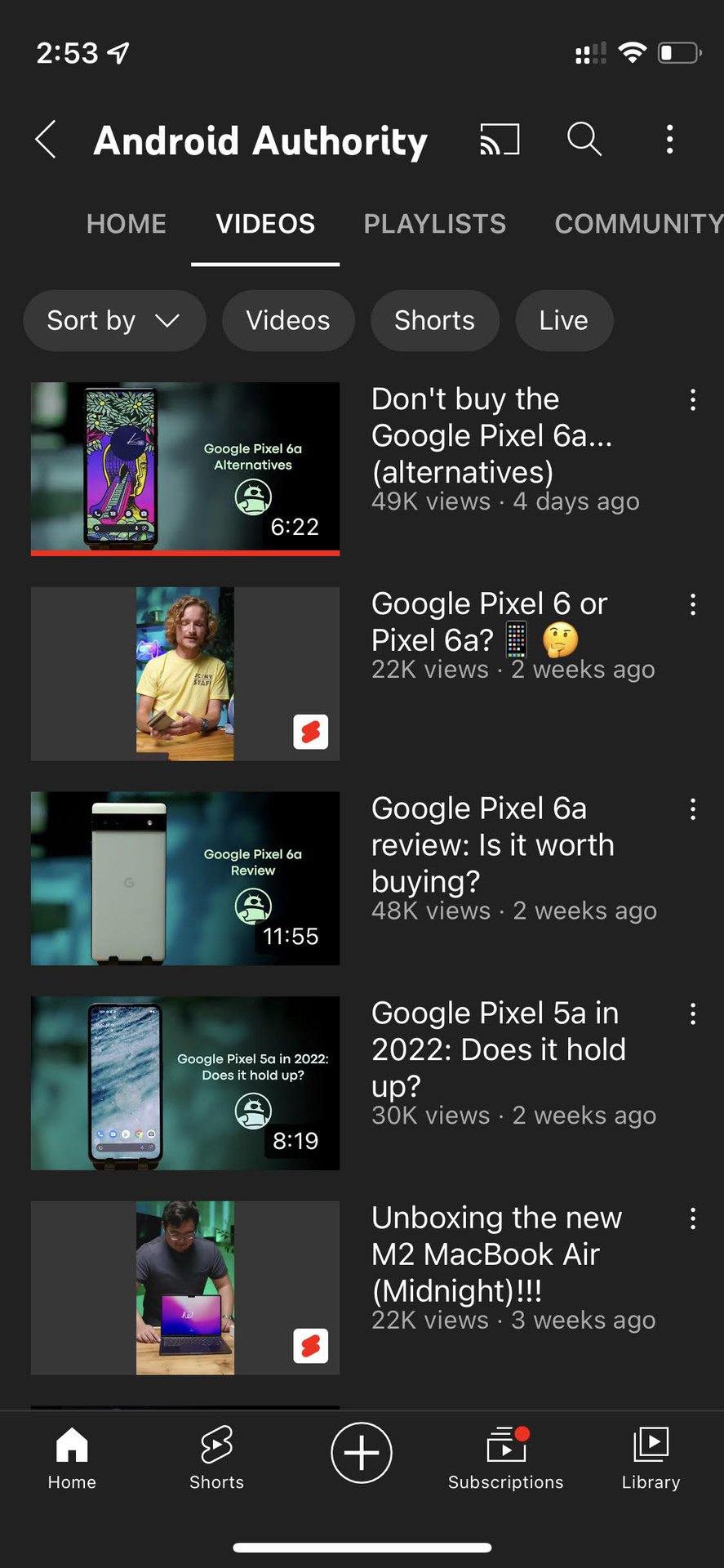Open the Subscriptions tab
The width and height of the screenshot is (724, 1568).
pyautogui.click(x=505, y=1459)
